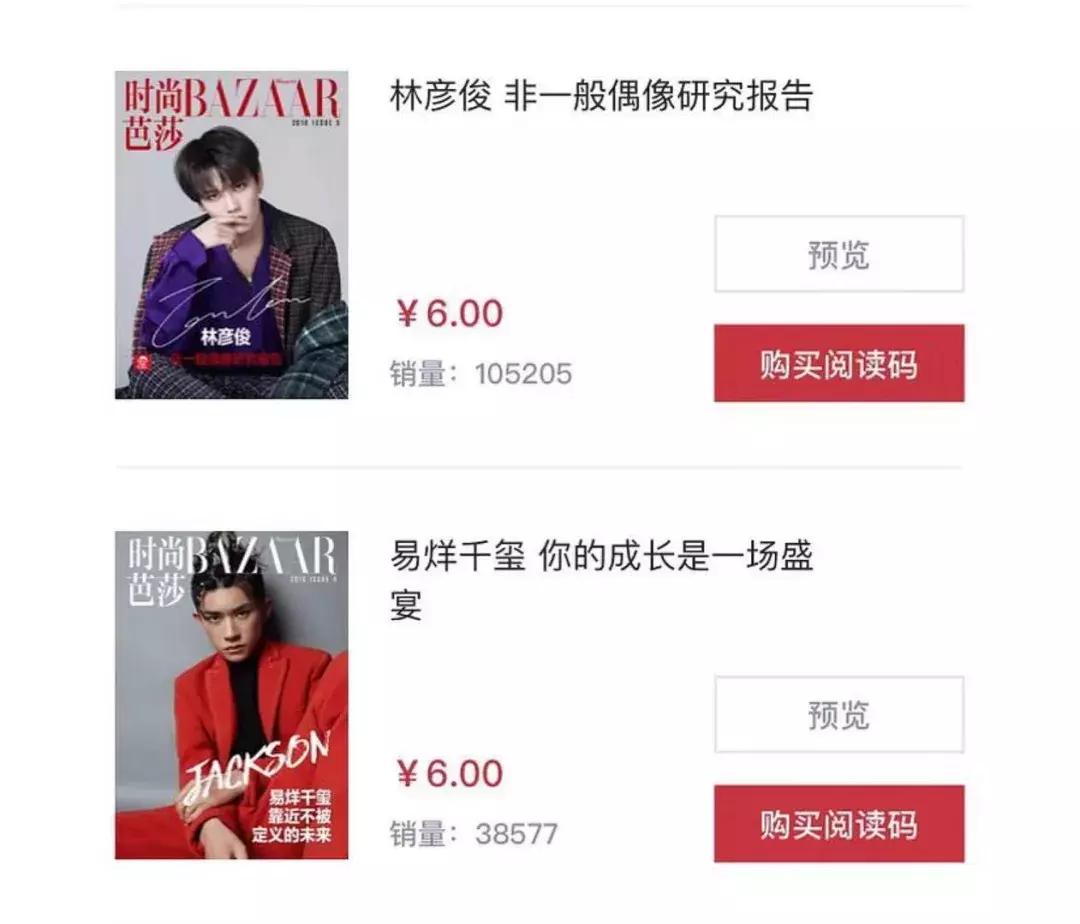The height and width of the screenshot is (924, 1080).
Task: Buy reading code for 林彦俊 issue
Action: coord(838,363)
